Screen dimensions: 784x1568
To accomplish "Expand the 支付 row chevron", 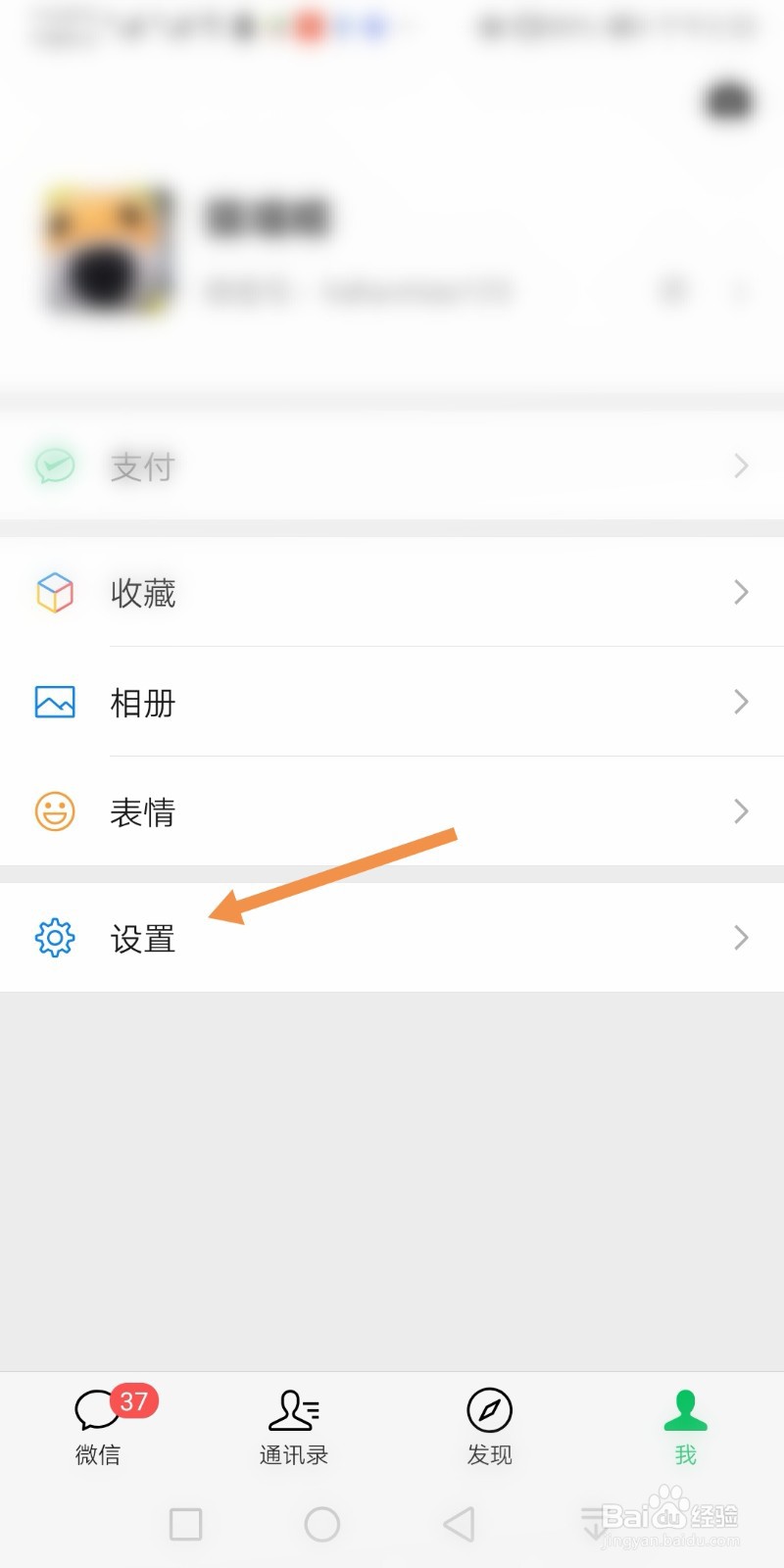I will (741, 466).
